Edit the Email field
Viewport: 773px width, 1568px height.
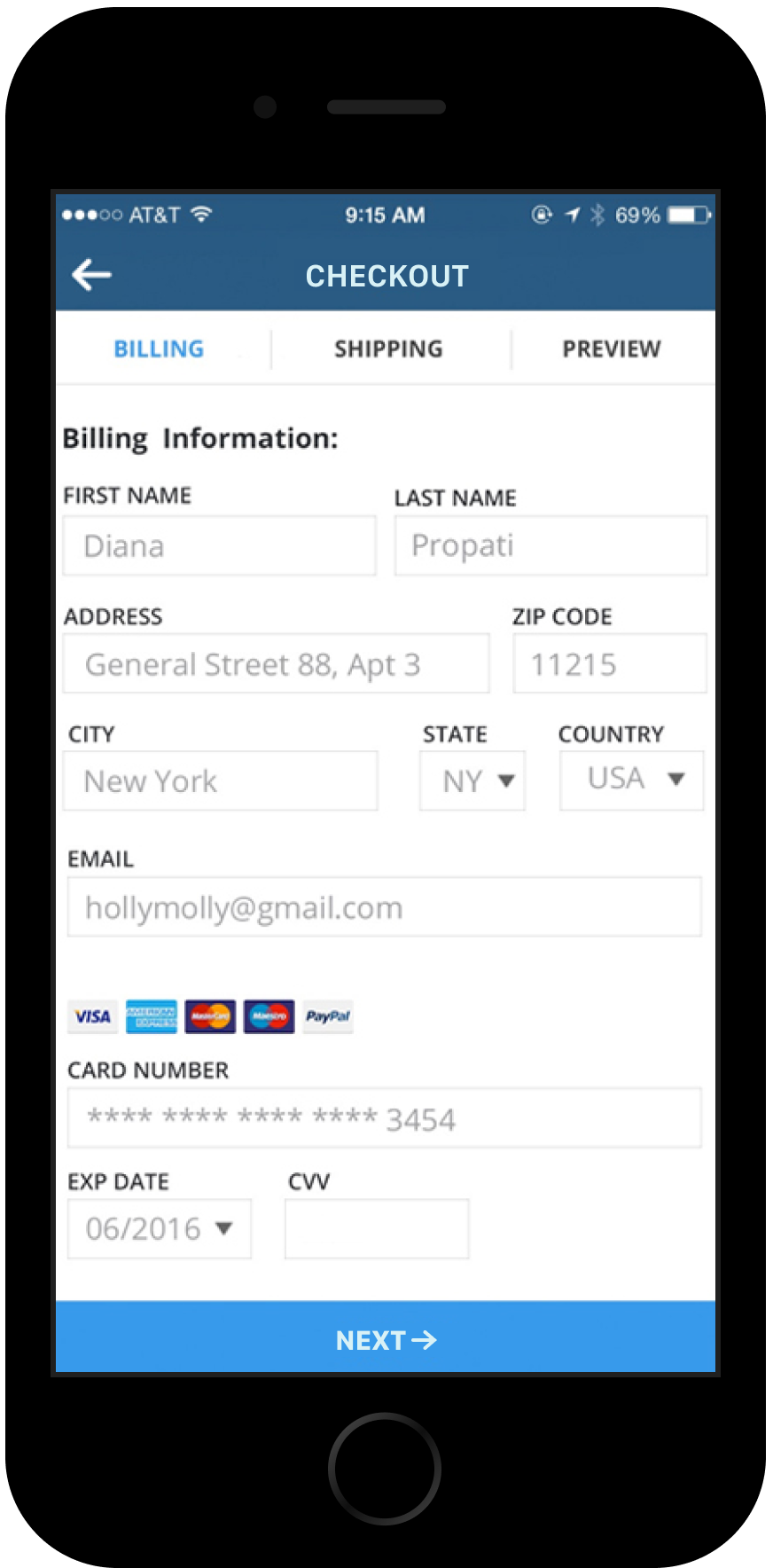[x=385, y=906]
